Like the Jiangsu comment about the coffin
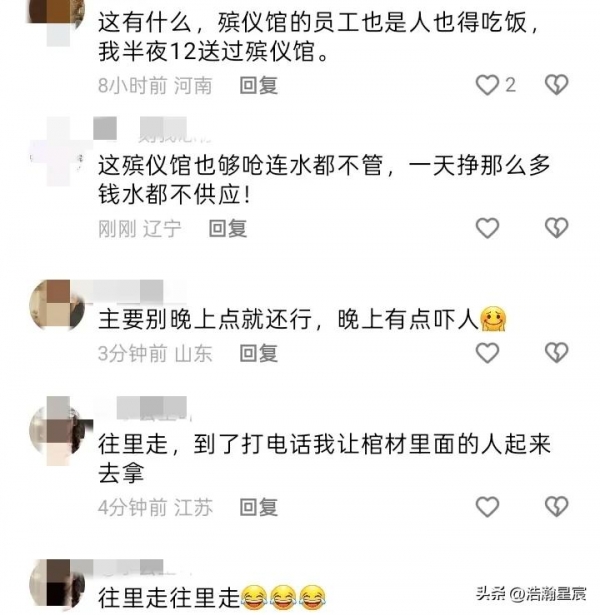This screenshot has width=600, height=615. [x=487, y=507]
